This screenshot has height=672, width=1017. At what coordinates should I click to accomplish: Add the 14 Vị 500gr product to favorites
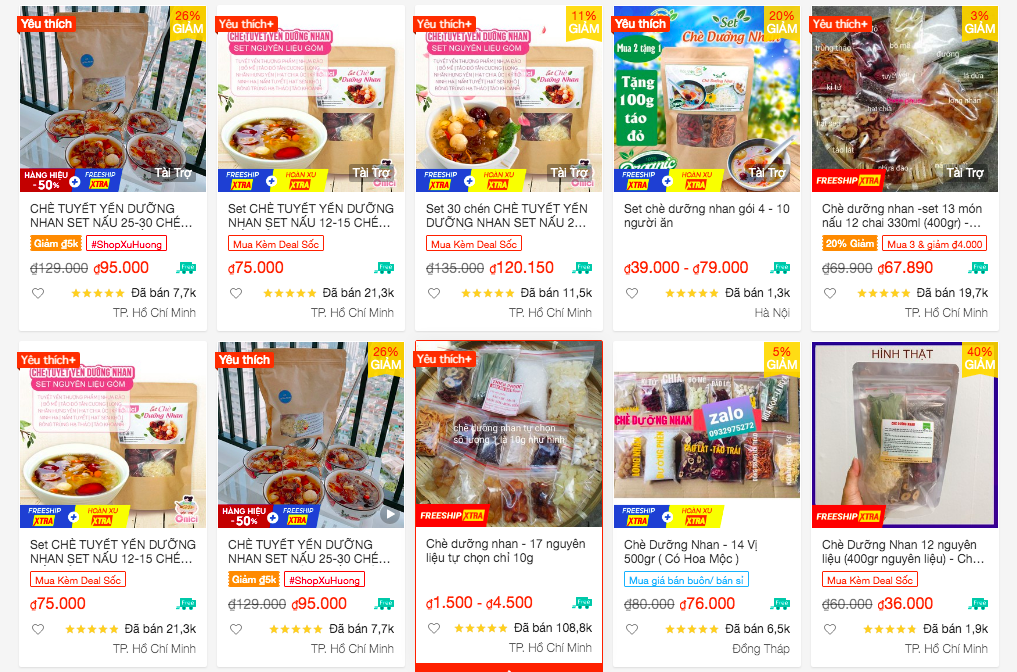(631, 629)
